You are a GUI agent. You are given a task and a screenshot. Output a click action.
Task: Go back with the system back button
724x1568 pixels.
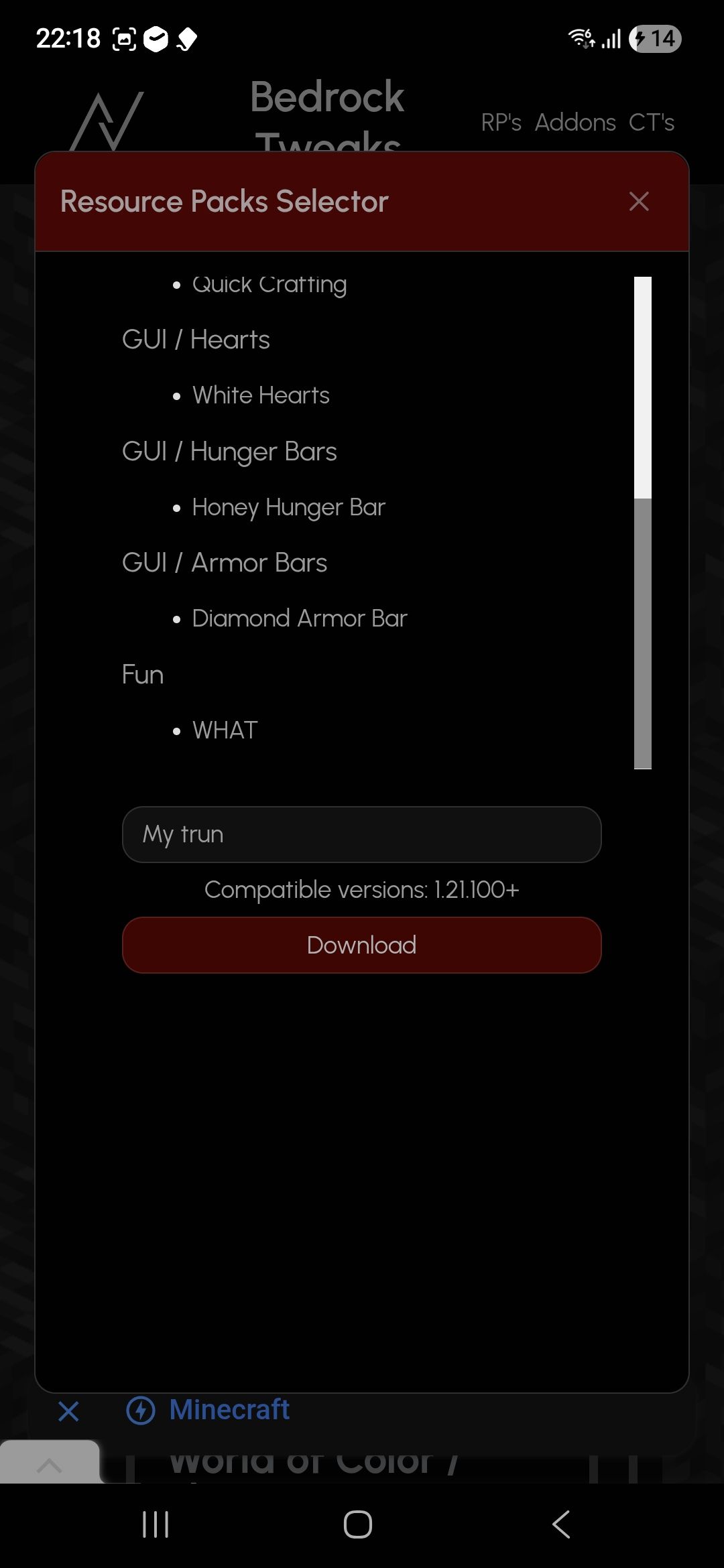(561, 1524)
